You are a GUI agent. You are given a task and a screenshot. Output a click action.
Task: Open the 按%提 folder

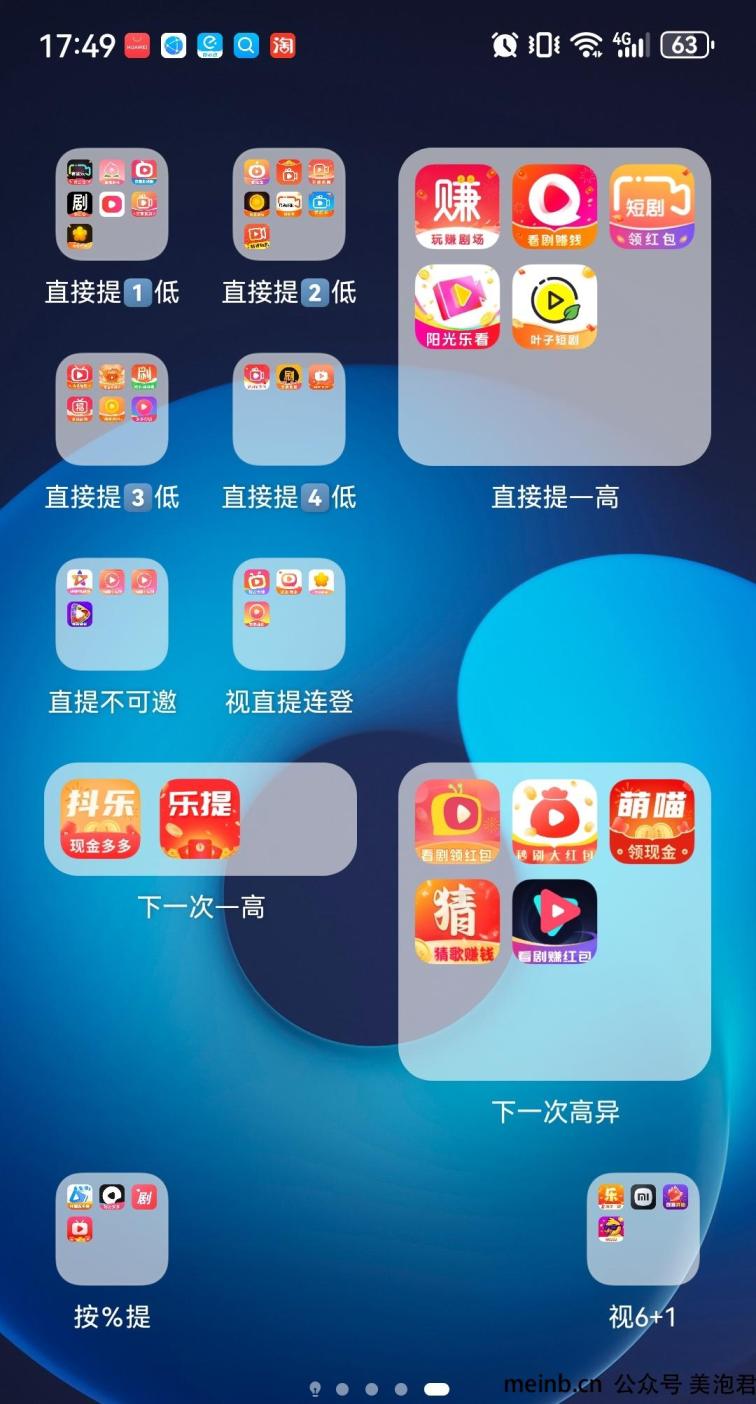(112, 1229)
